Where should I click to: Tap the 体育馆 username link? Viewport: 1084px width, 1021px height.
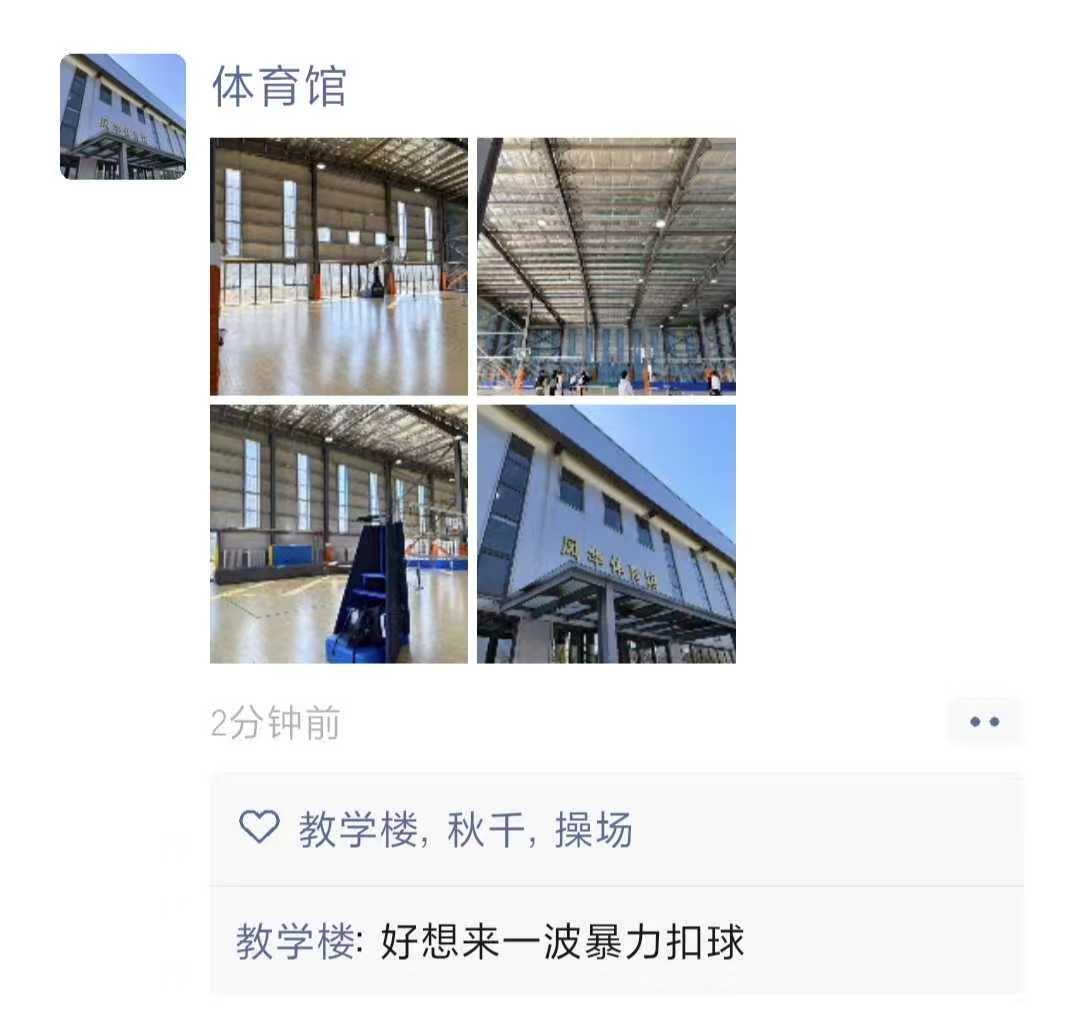[x=279, y=87]
